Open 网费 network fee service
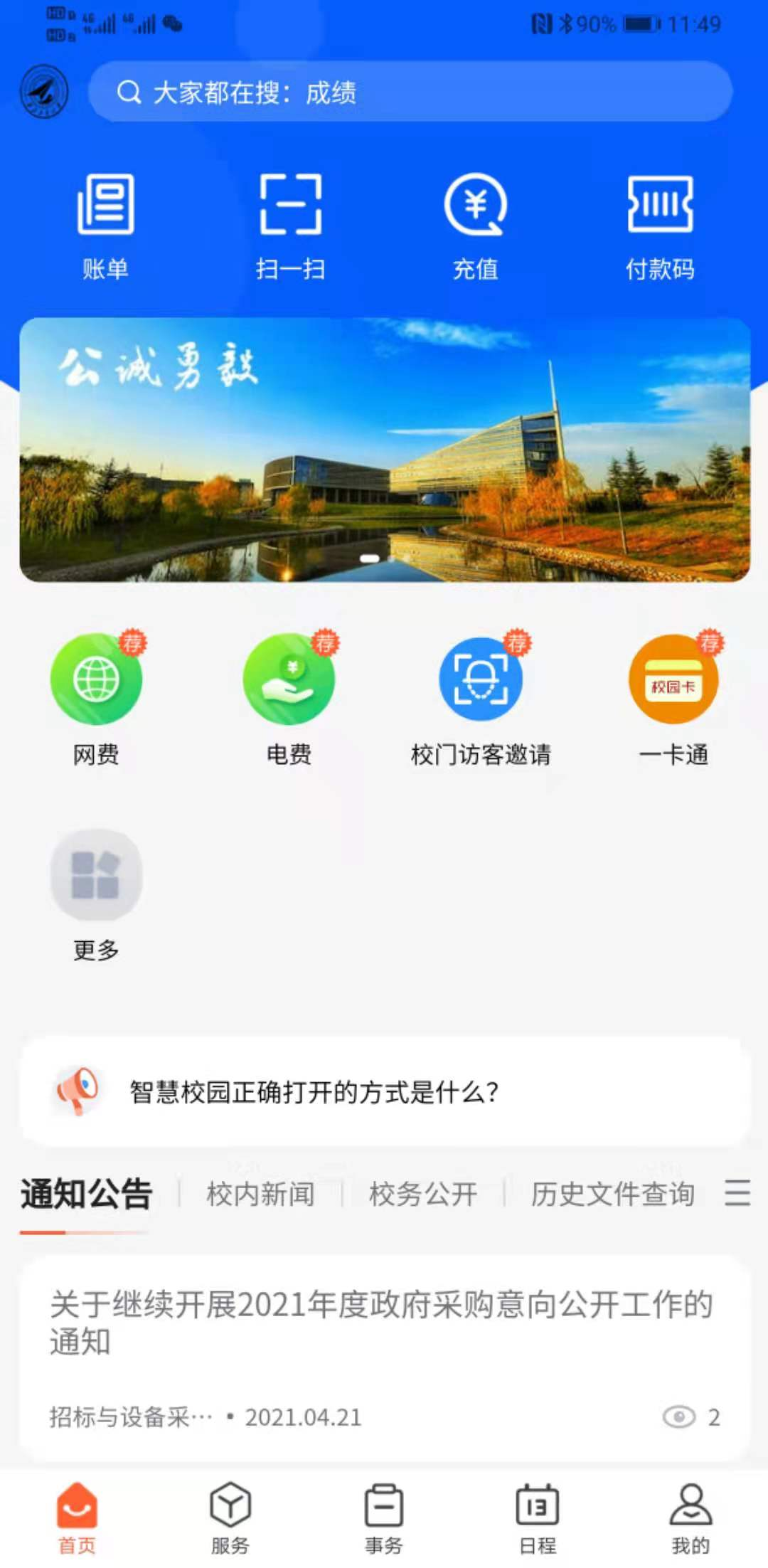This screenshot has width=768, height=1568. point(96,697)
